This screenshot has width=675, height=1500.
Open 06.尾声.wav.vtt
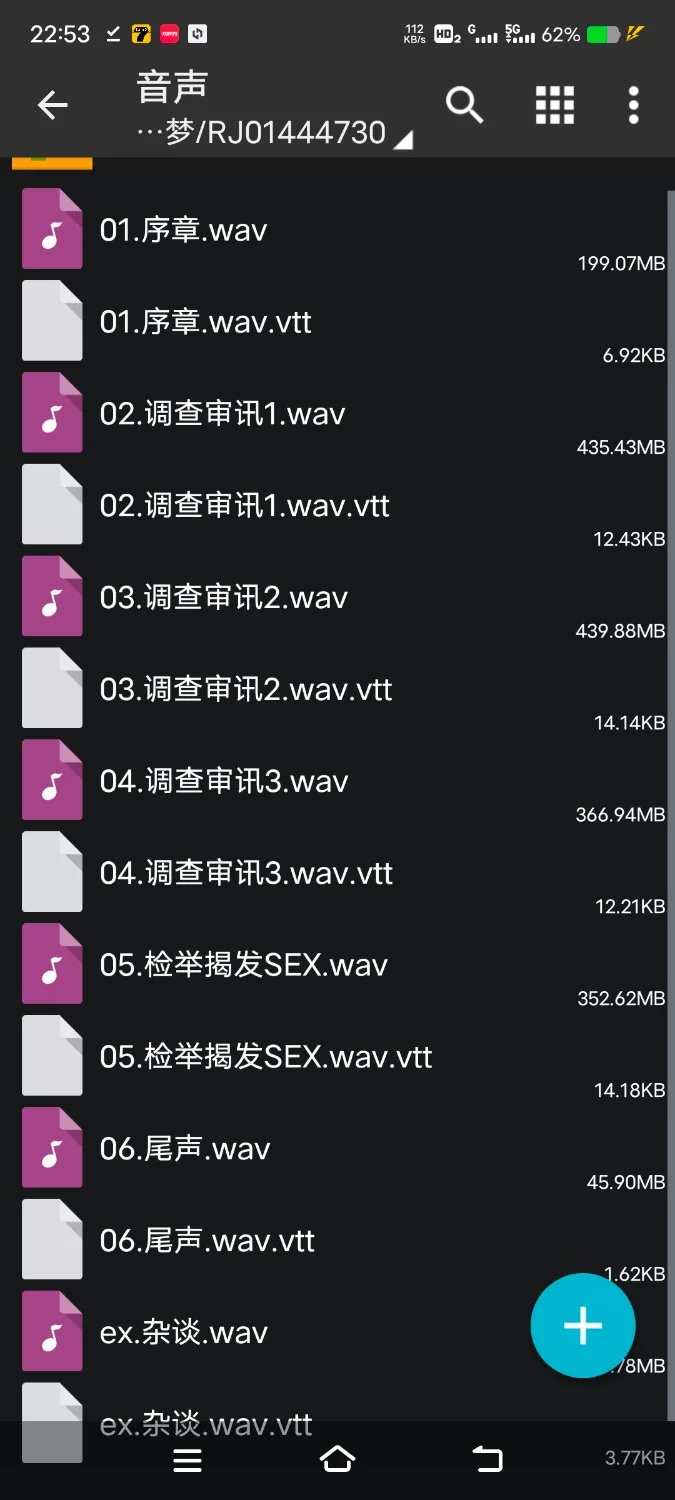[x=207, y=1242]
